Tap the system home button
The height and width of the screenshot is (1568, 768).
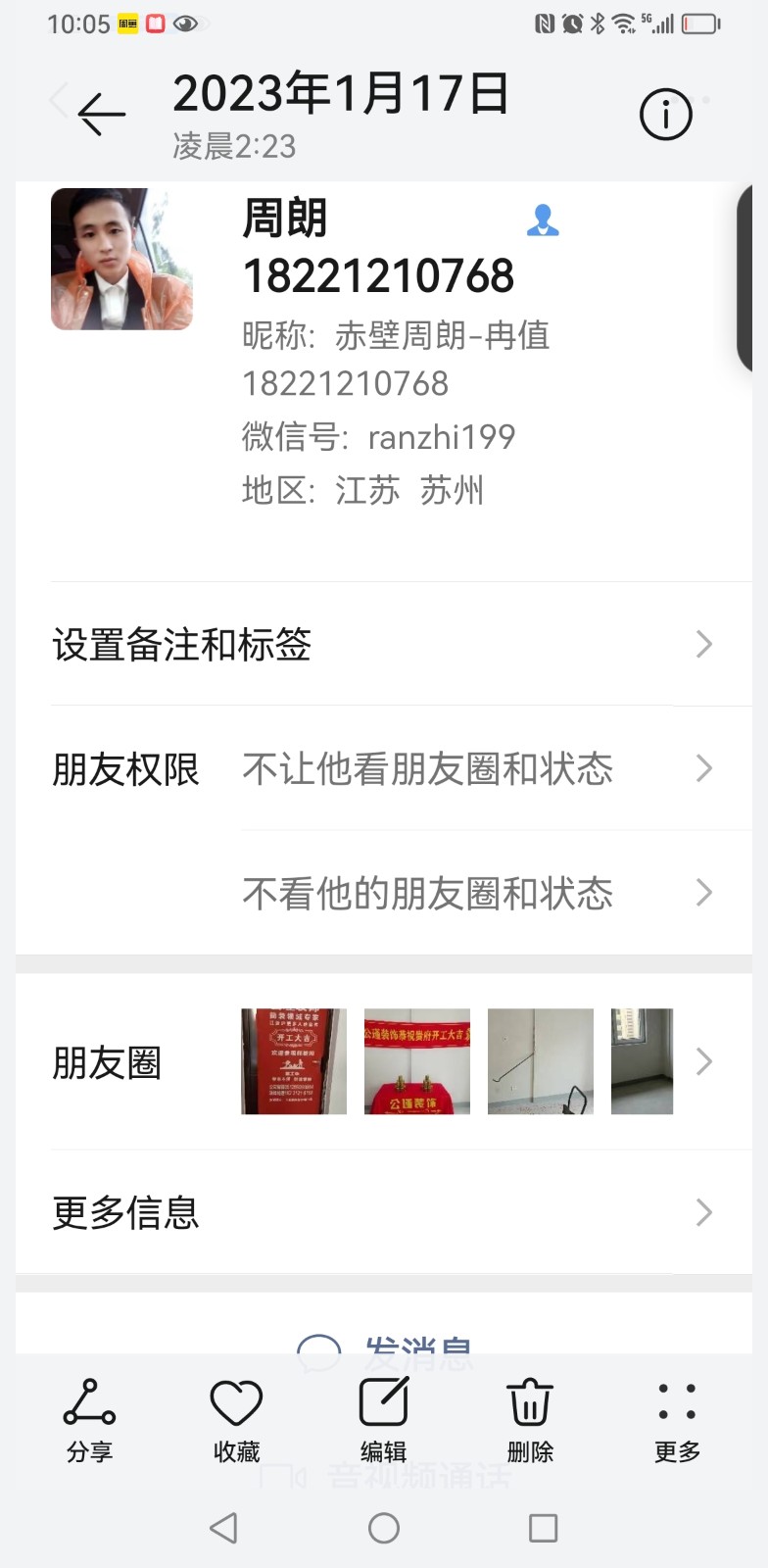click(x=384, y=1528)
